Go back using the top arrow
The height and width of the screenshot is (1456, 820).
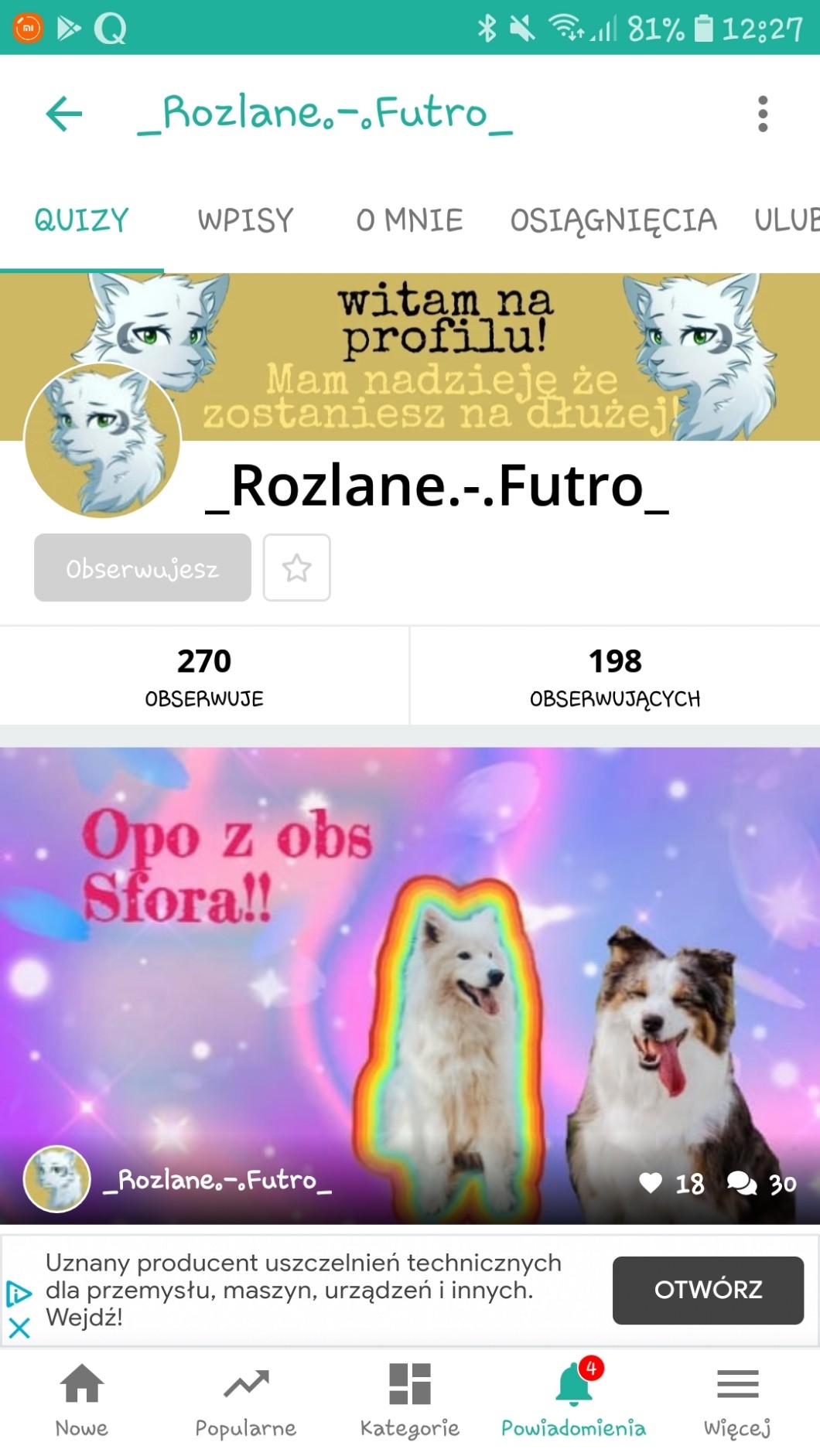64,114
